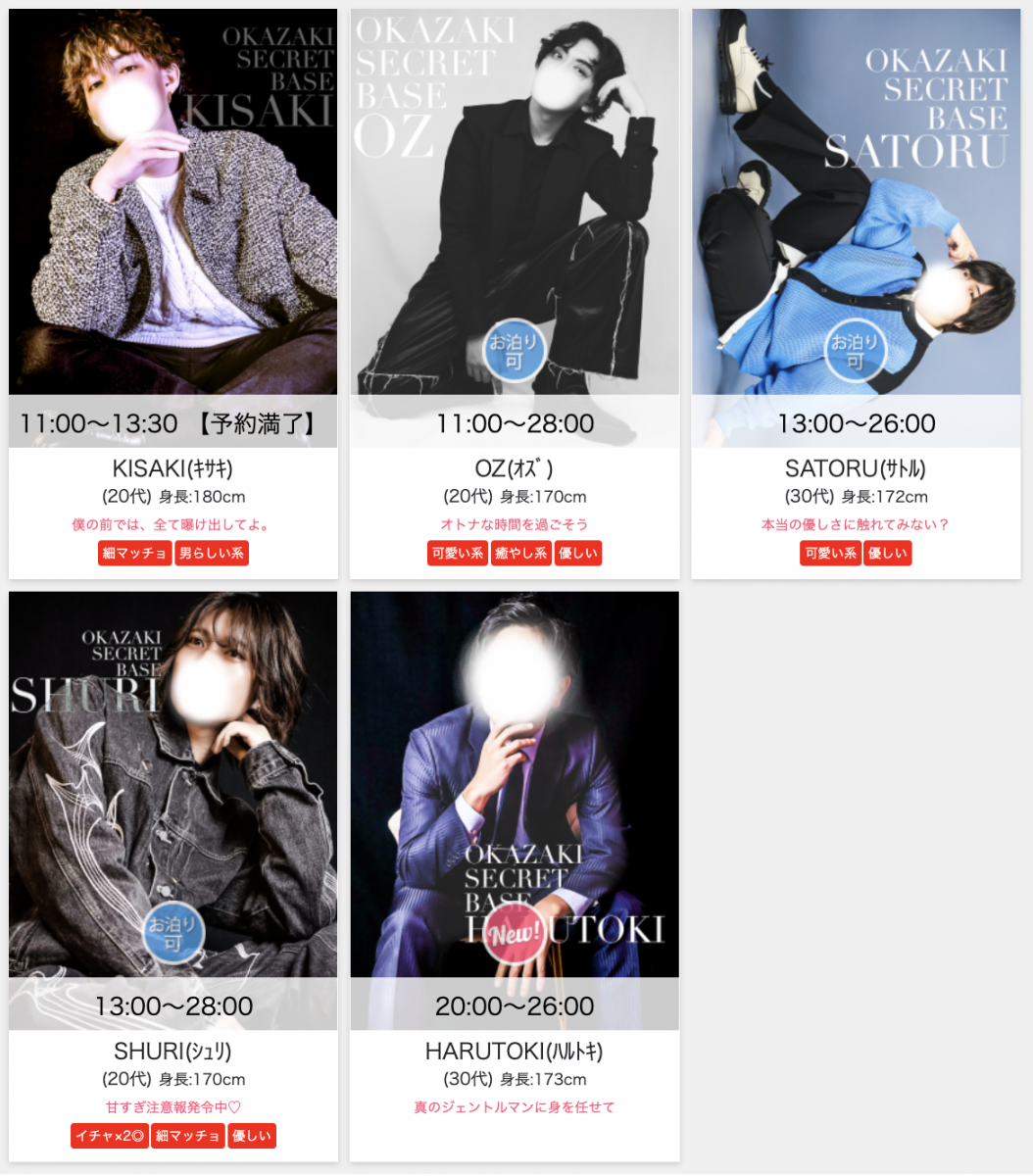Select the 可愛い系 tag under SATORU
Screen dimensions: 1033x1176
(830, 554)
